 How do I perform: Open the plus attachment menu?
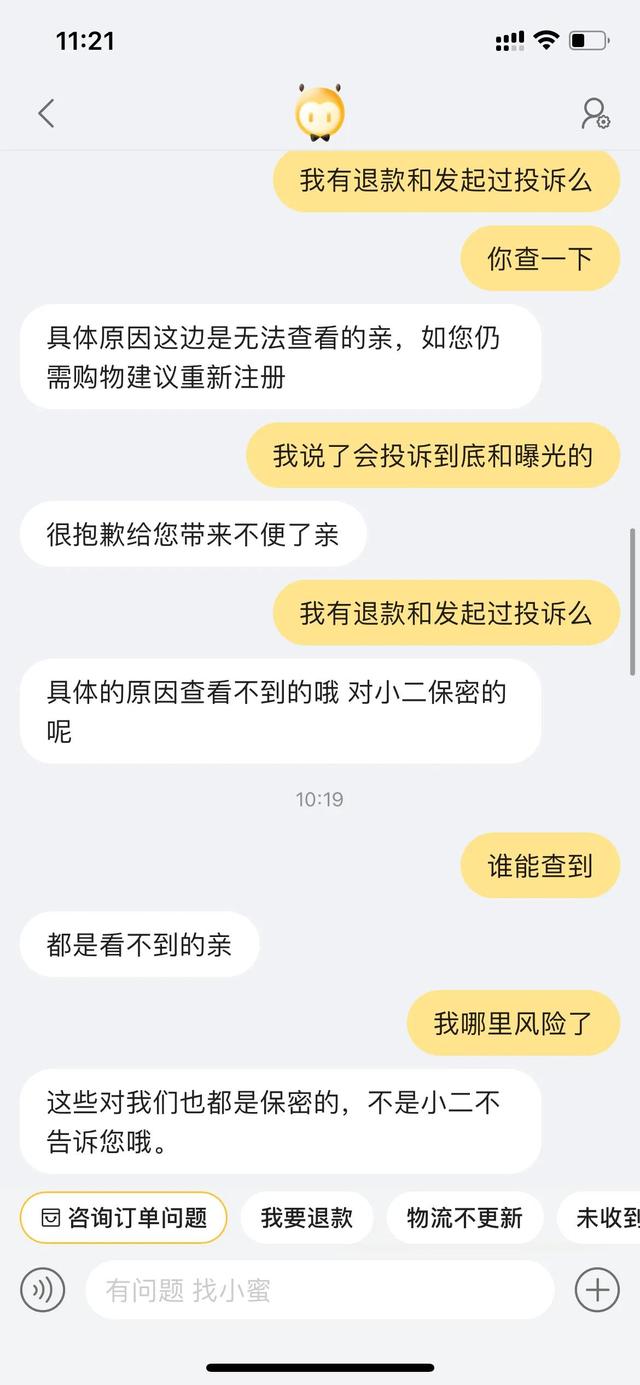(x=597, y=1290)
